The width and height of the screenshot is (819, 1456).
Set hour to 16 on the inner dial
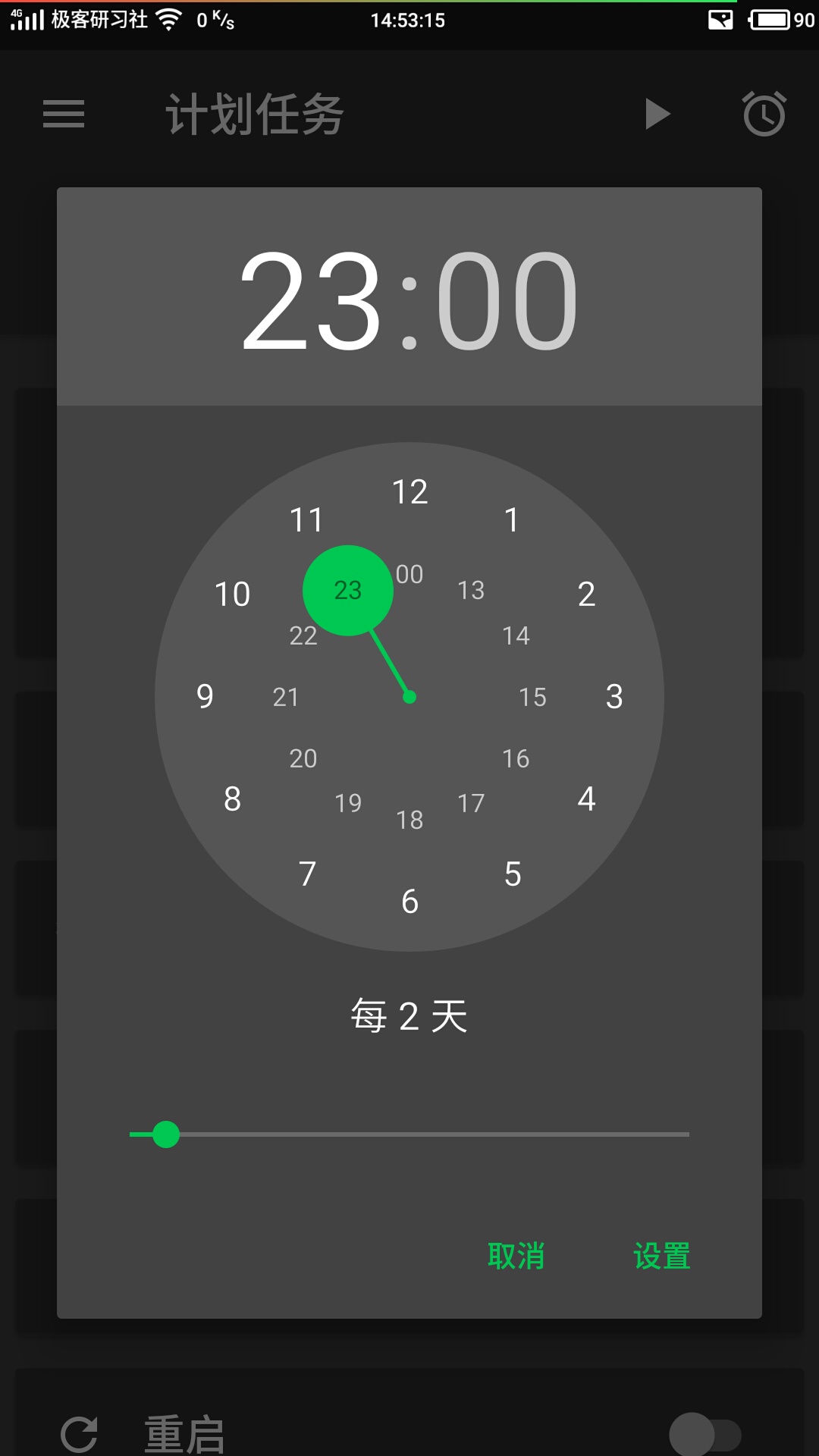[x=516, y=758]
